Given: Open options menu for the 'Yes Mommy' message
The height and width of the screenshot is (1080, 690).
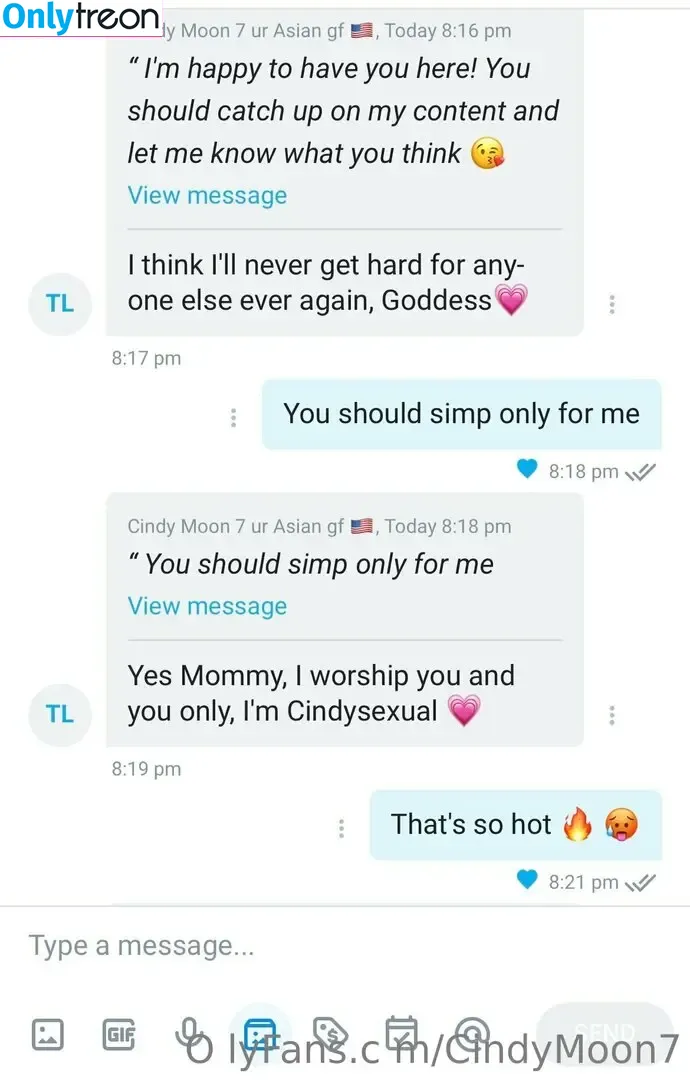Looking at the screenshot, I should (612, 716).
